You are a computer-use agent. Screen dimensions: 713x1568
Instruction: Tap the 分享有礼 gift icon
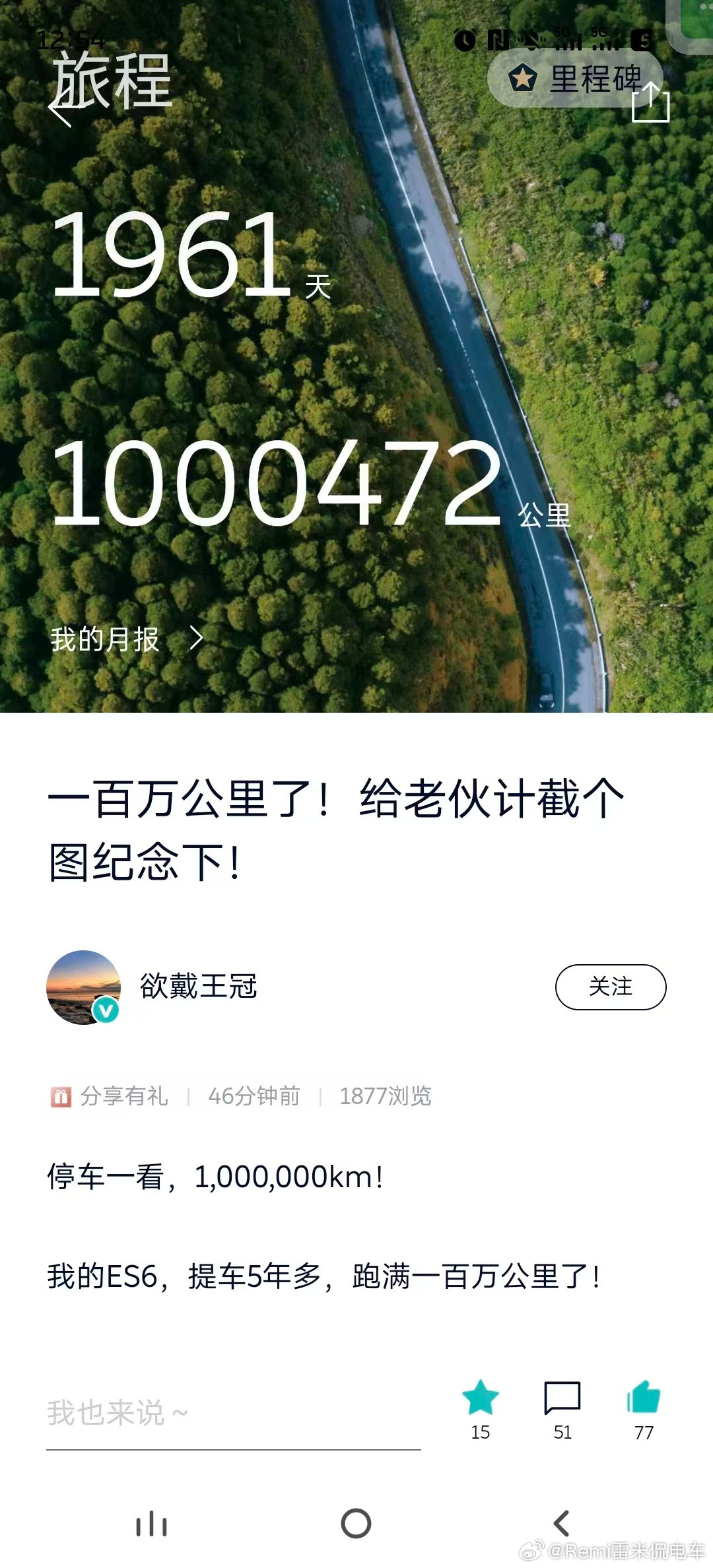(x=61, y=1095)
